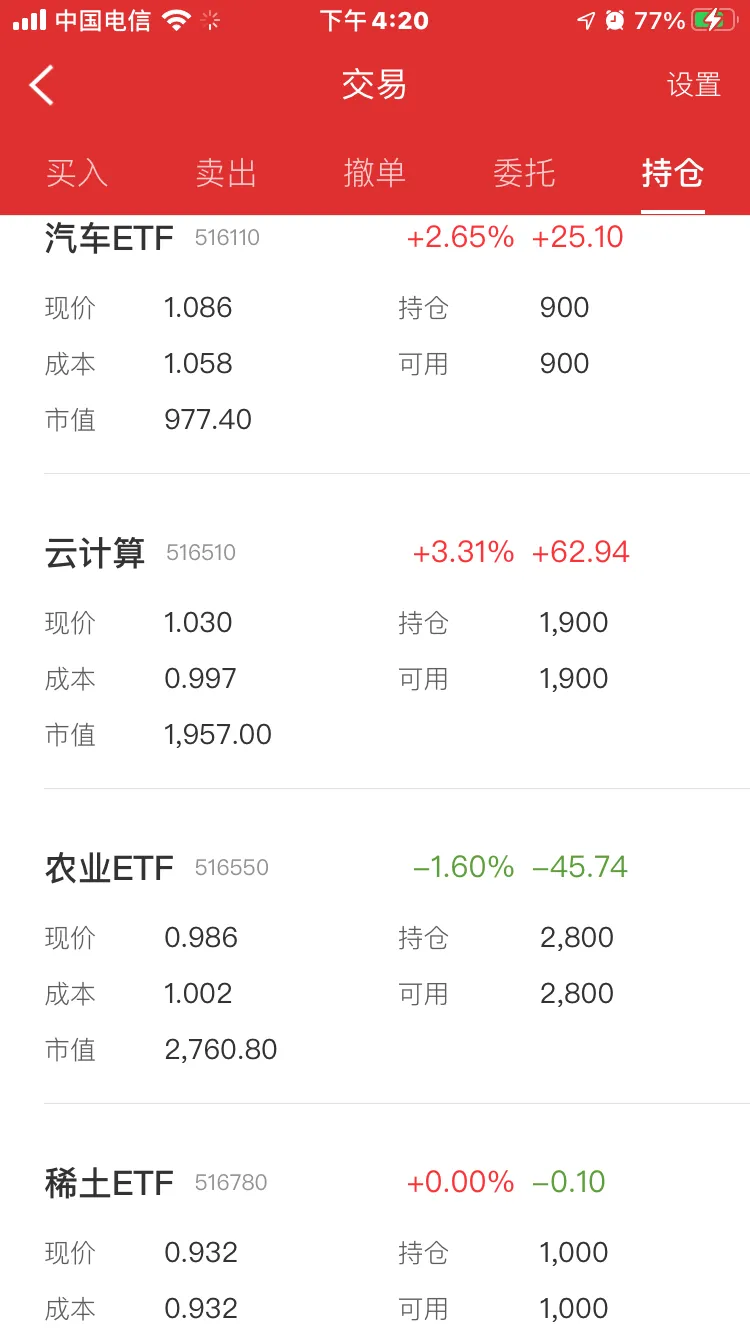
Task: Go back using the top-left arrow
Action: coord(41,86)
